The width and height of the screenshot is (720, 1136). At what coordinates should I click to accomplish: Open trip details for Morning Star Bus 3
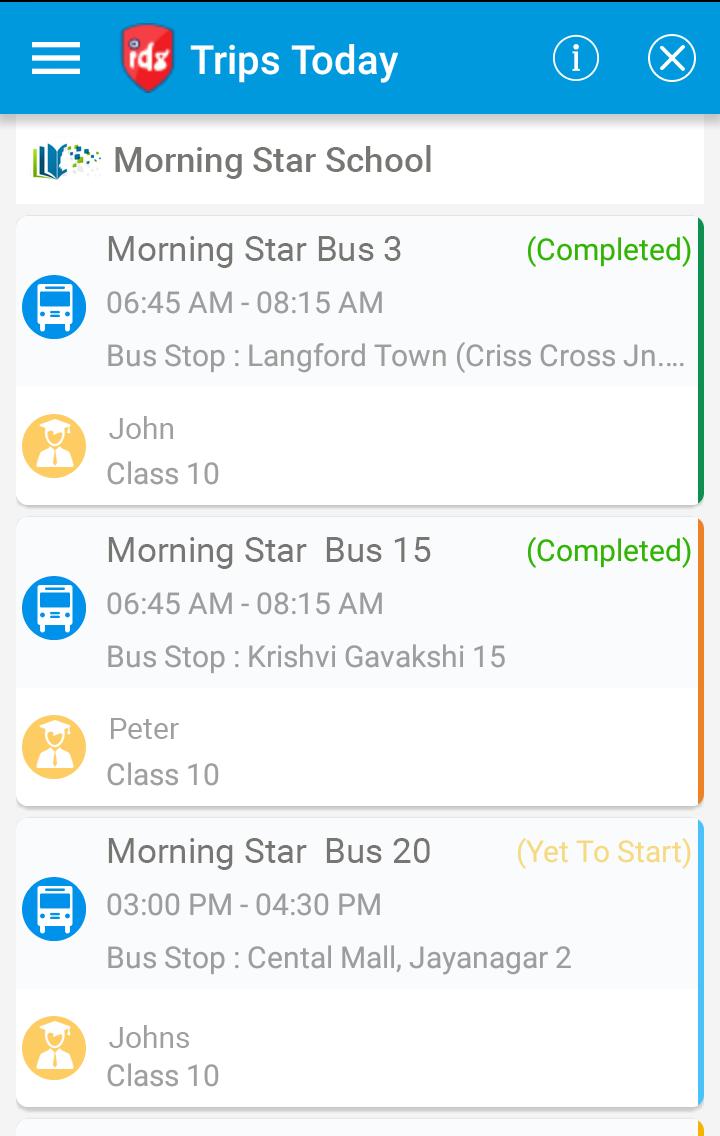253,249
